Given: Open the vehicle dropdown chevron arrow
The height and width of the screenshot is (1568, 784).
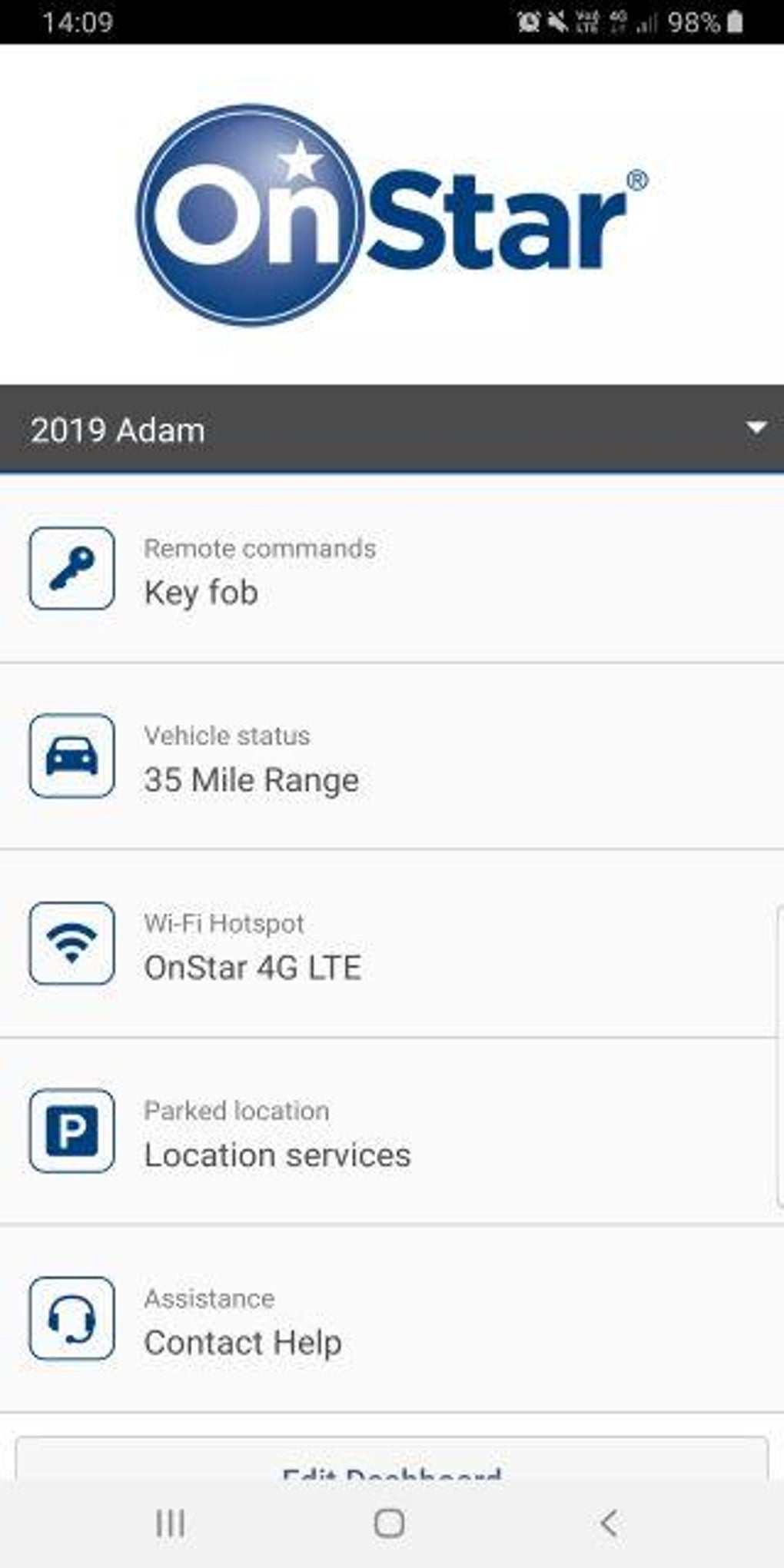Looking at the screenshot, I should tap(756, 429).
